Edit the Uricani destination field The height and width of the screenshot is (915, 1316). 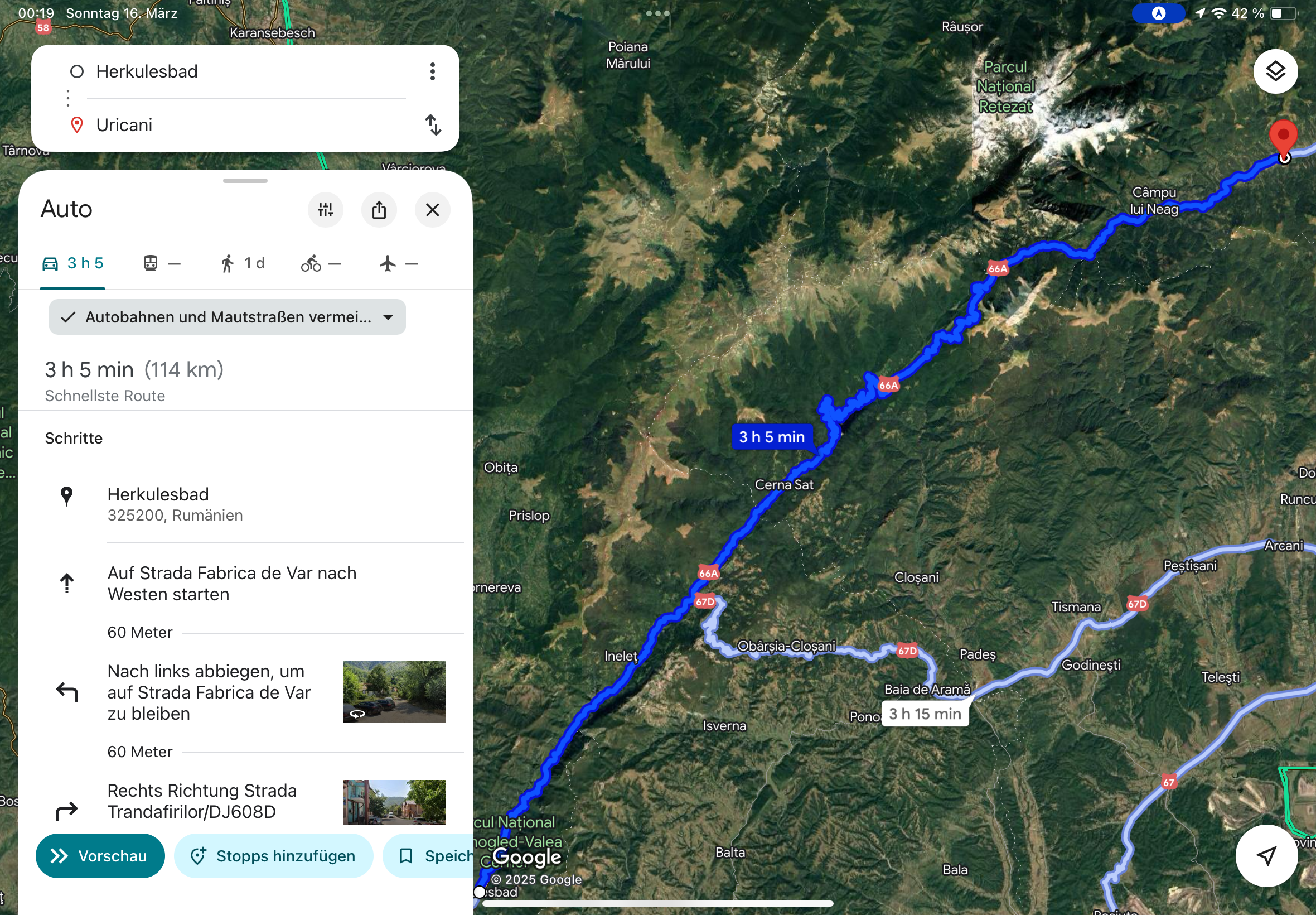(246, 125)
